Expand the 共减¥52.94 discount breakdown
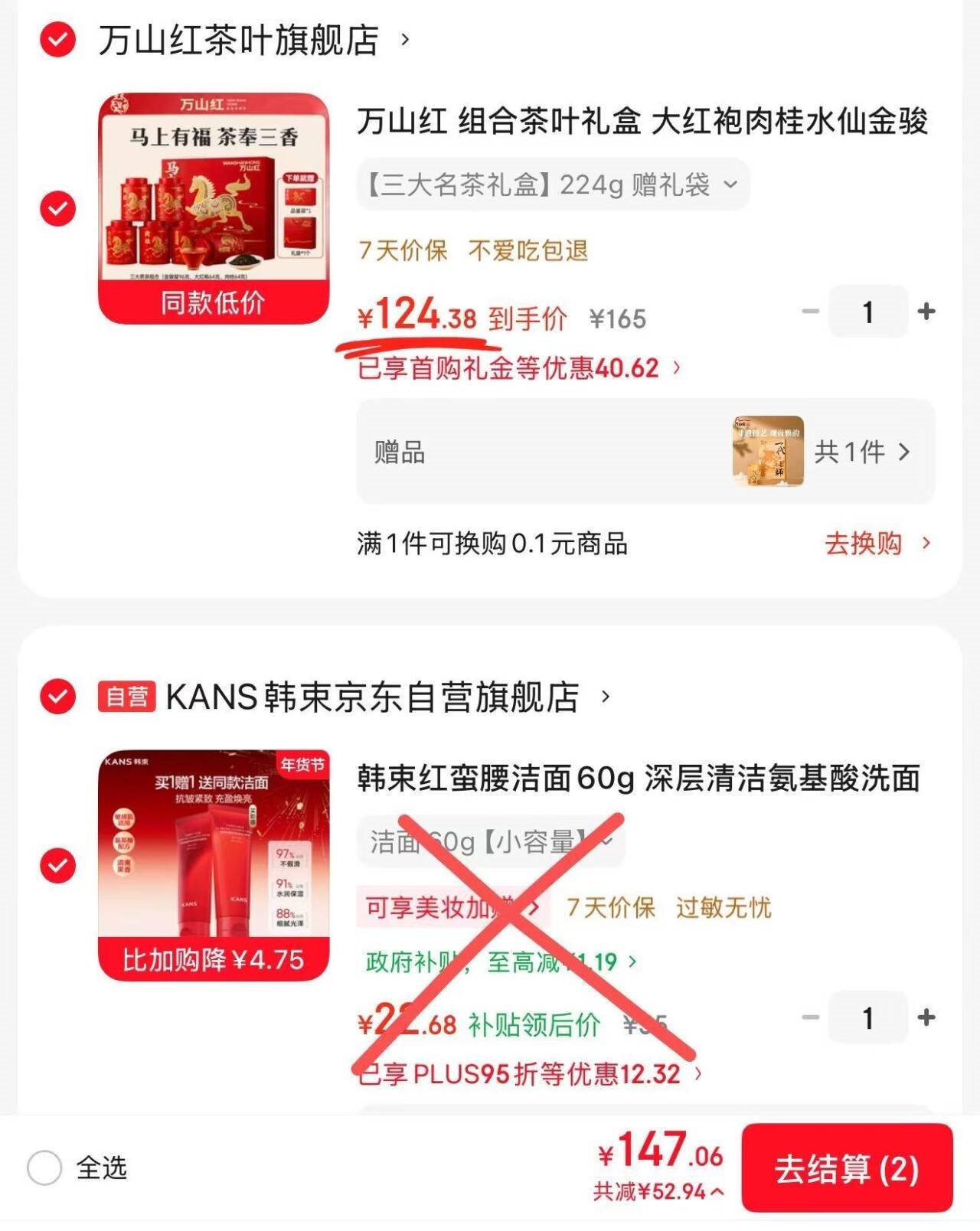980x1231 pixels. [x=658, y=1192]
